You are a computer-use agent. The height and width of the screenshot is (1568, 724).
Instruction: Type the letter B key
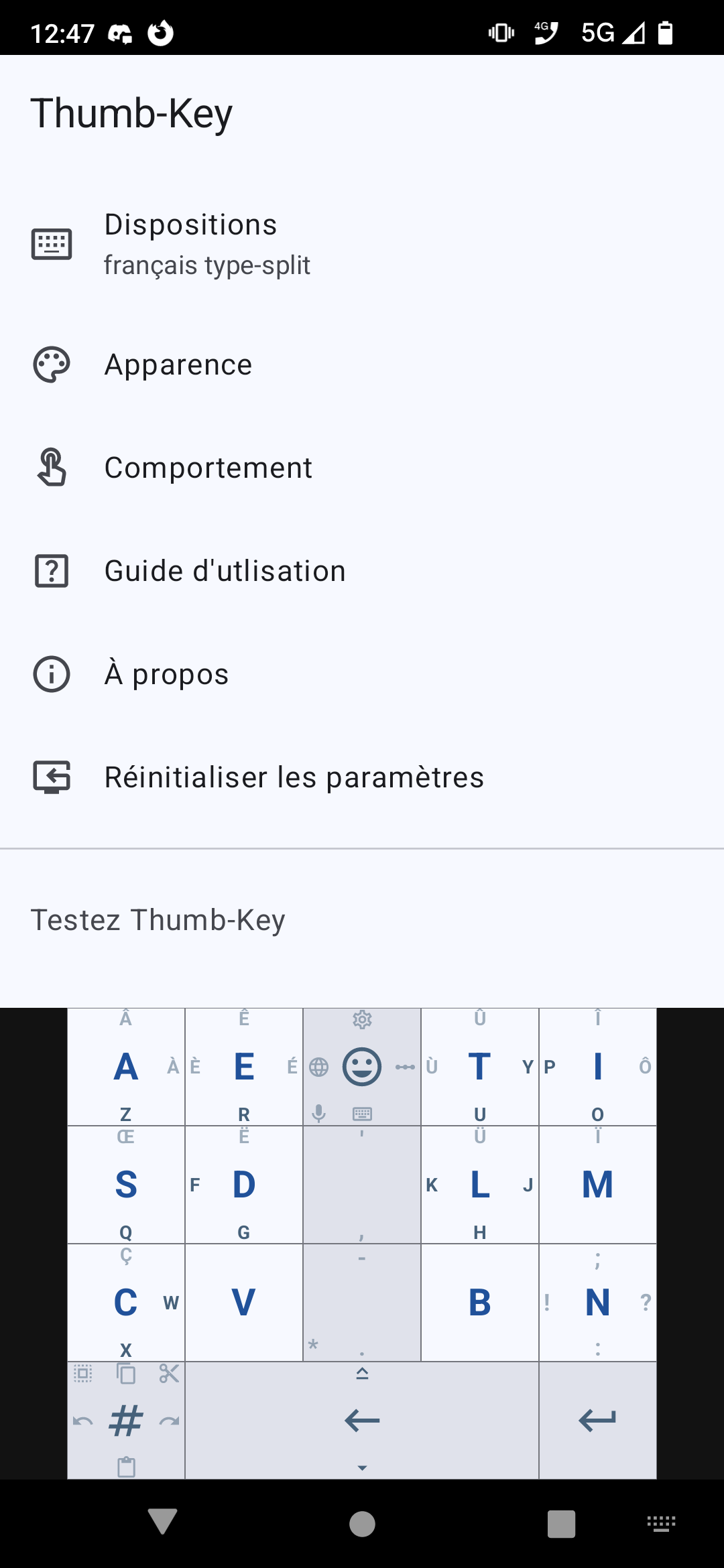click(480, 1303)
